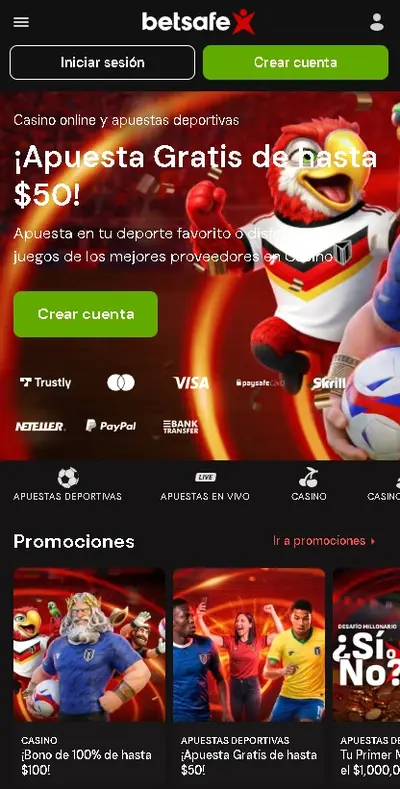
Task: Switch to Apuestas en Vivo
Action: point(205,484)
